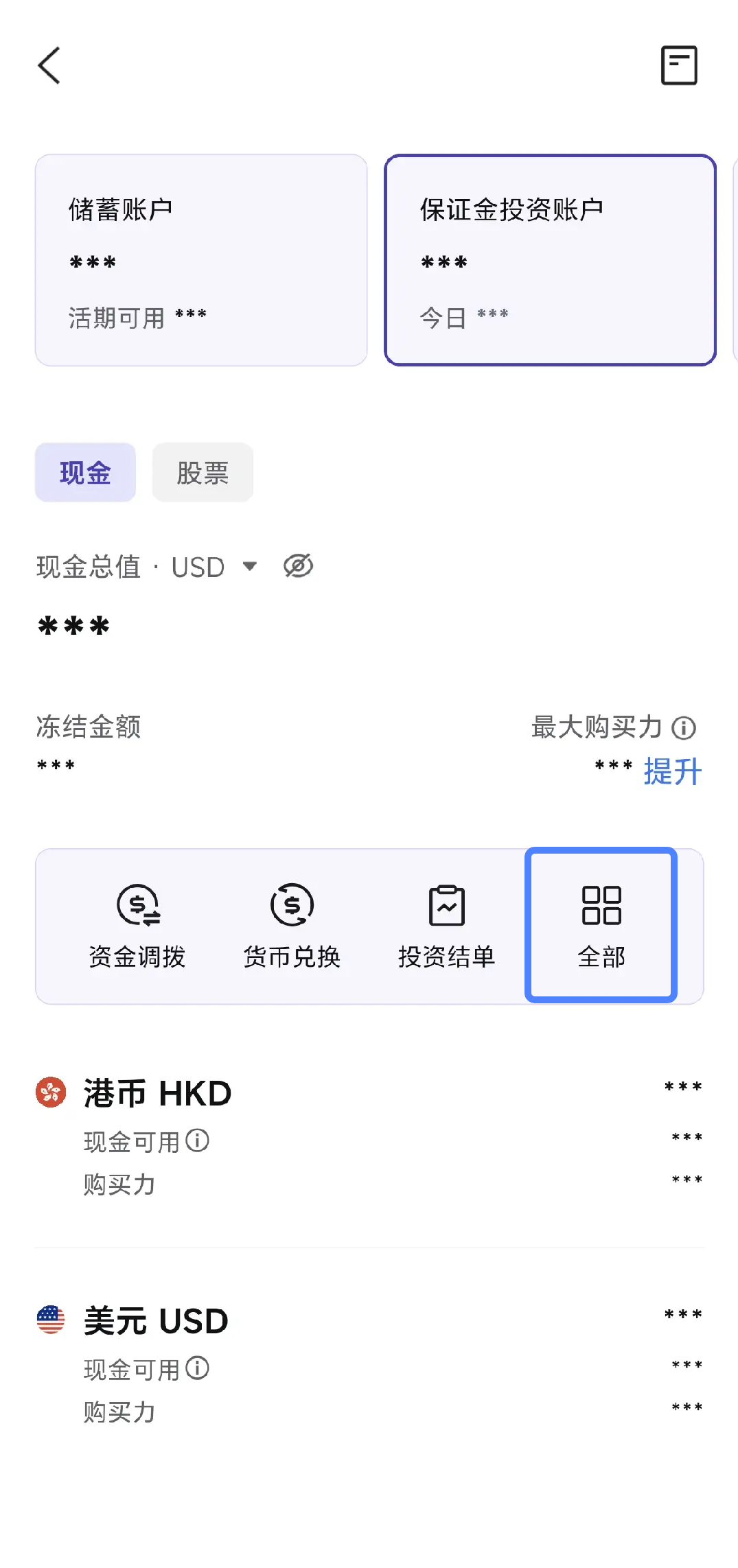Go back to the previous screen
Viewport: 738px width, 1568px height.
(x=49, y=66)
